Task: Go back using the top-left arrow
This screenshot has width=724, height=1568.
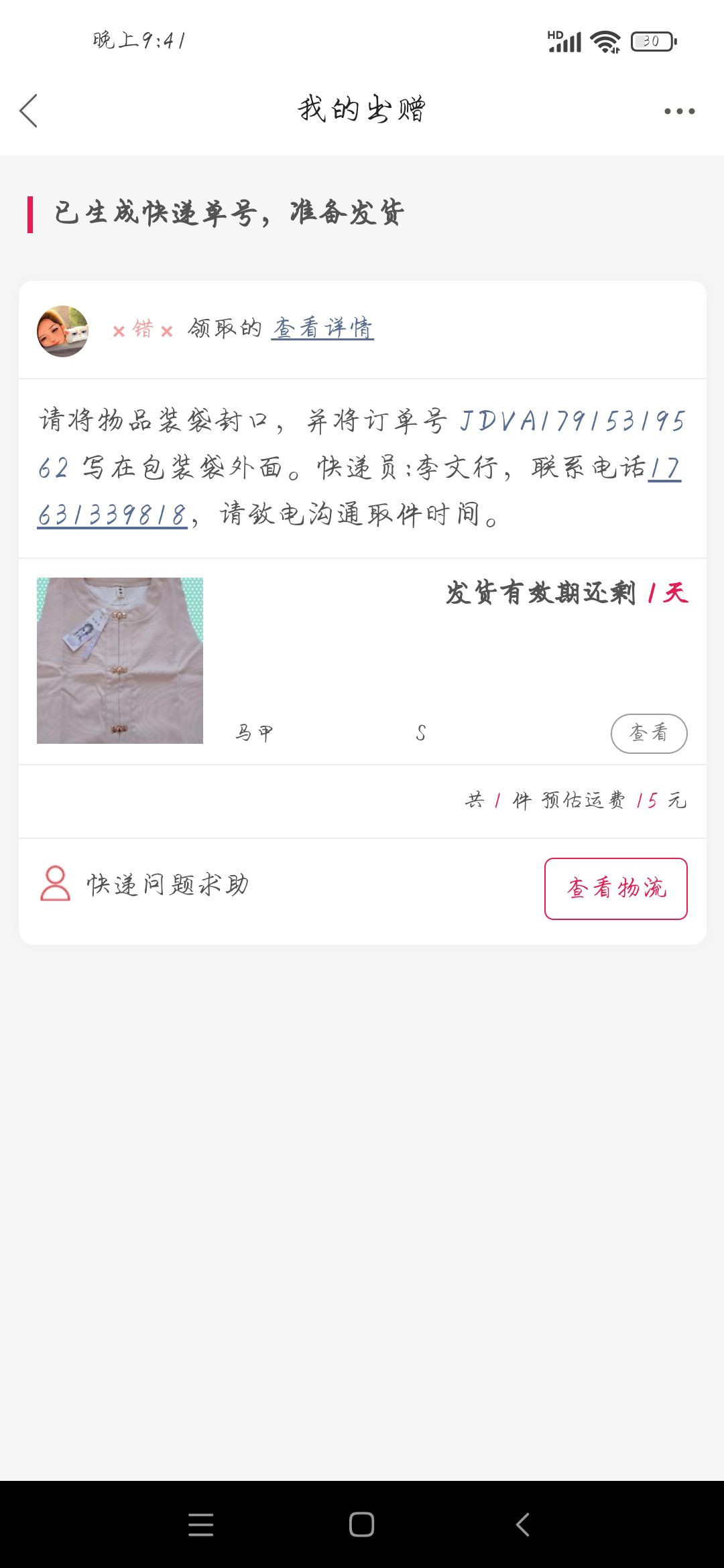Action: point(28,111)
